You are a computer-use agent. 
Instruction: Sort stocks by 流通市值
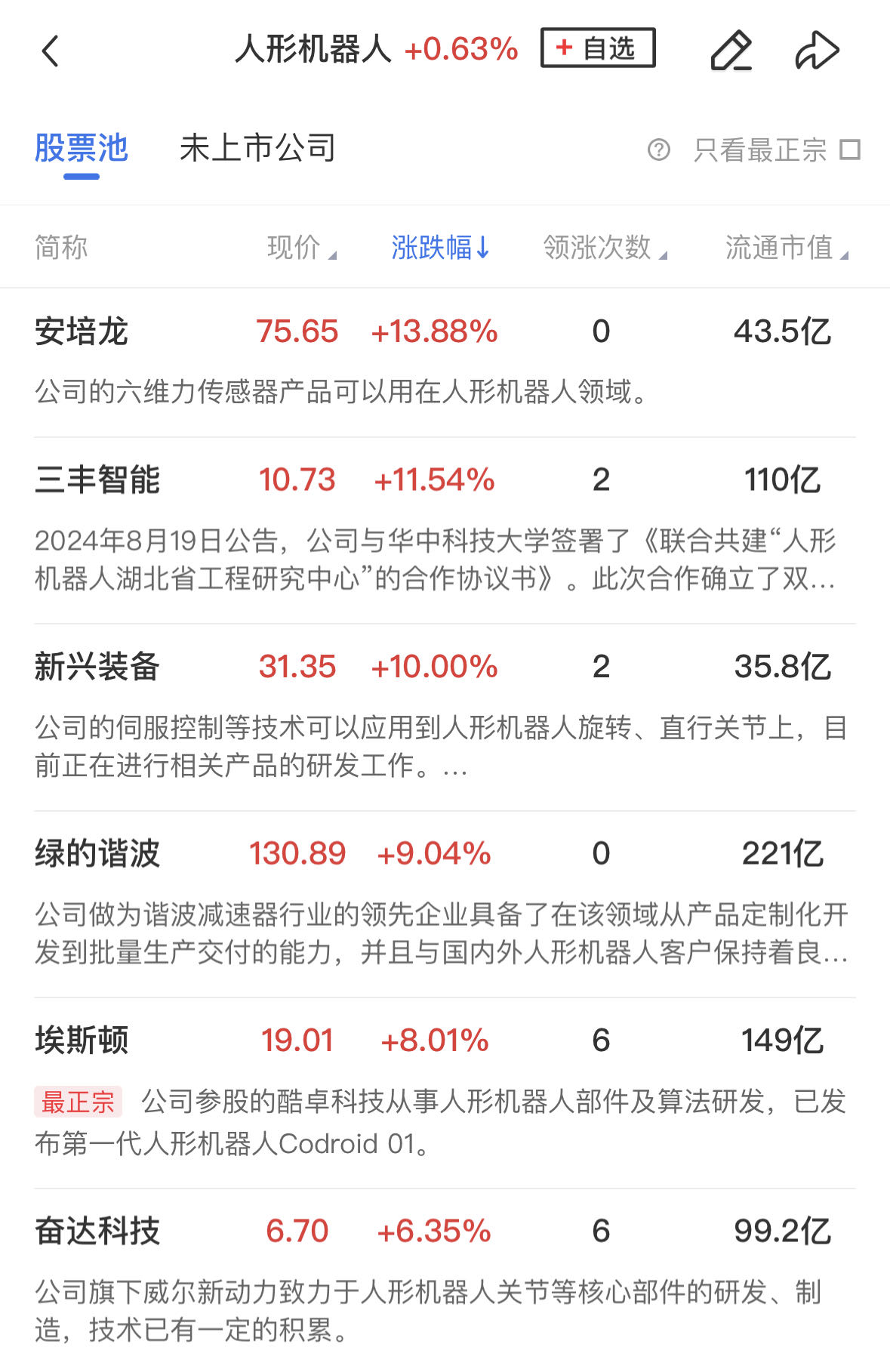click(786, 247)
